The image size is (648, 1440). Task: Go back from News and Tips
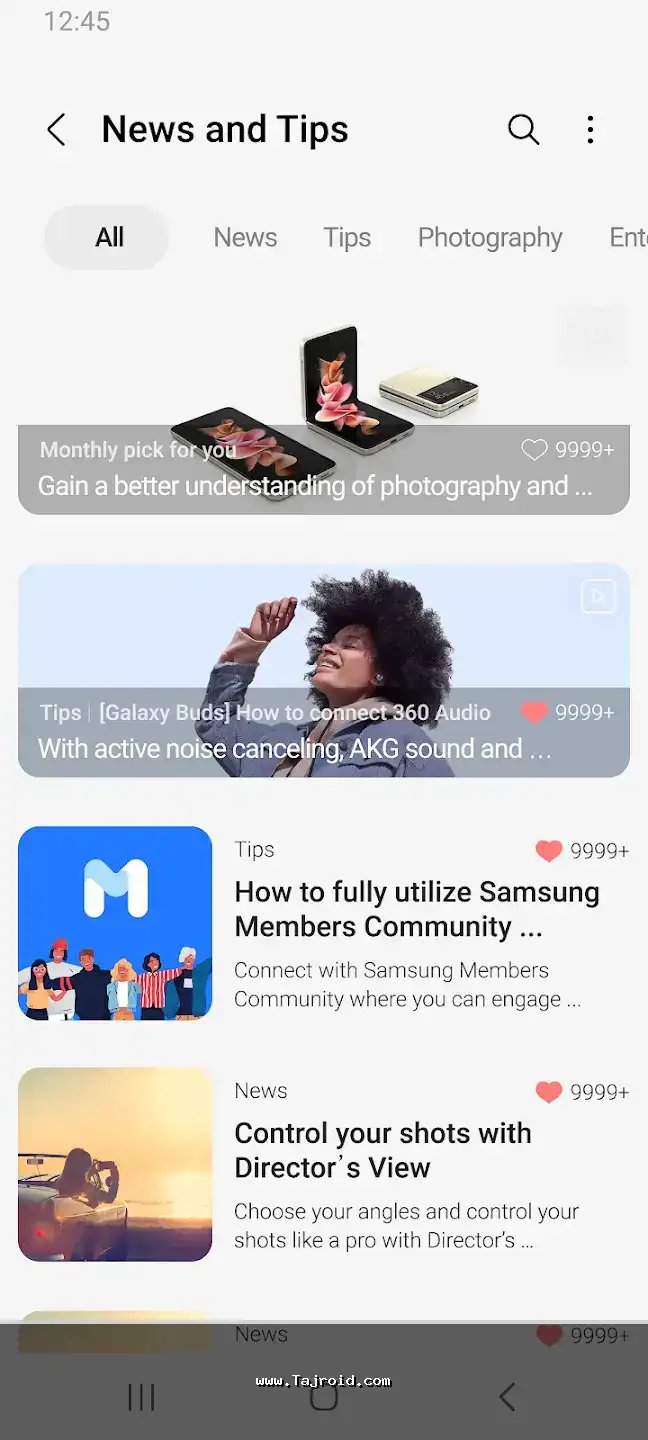pyautogui.click(x=57, y=130)
